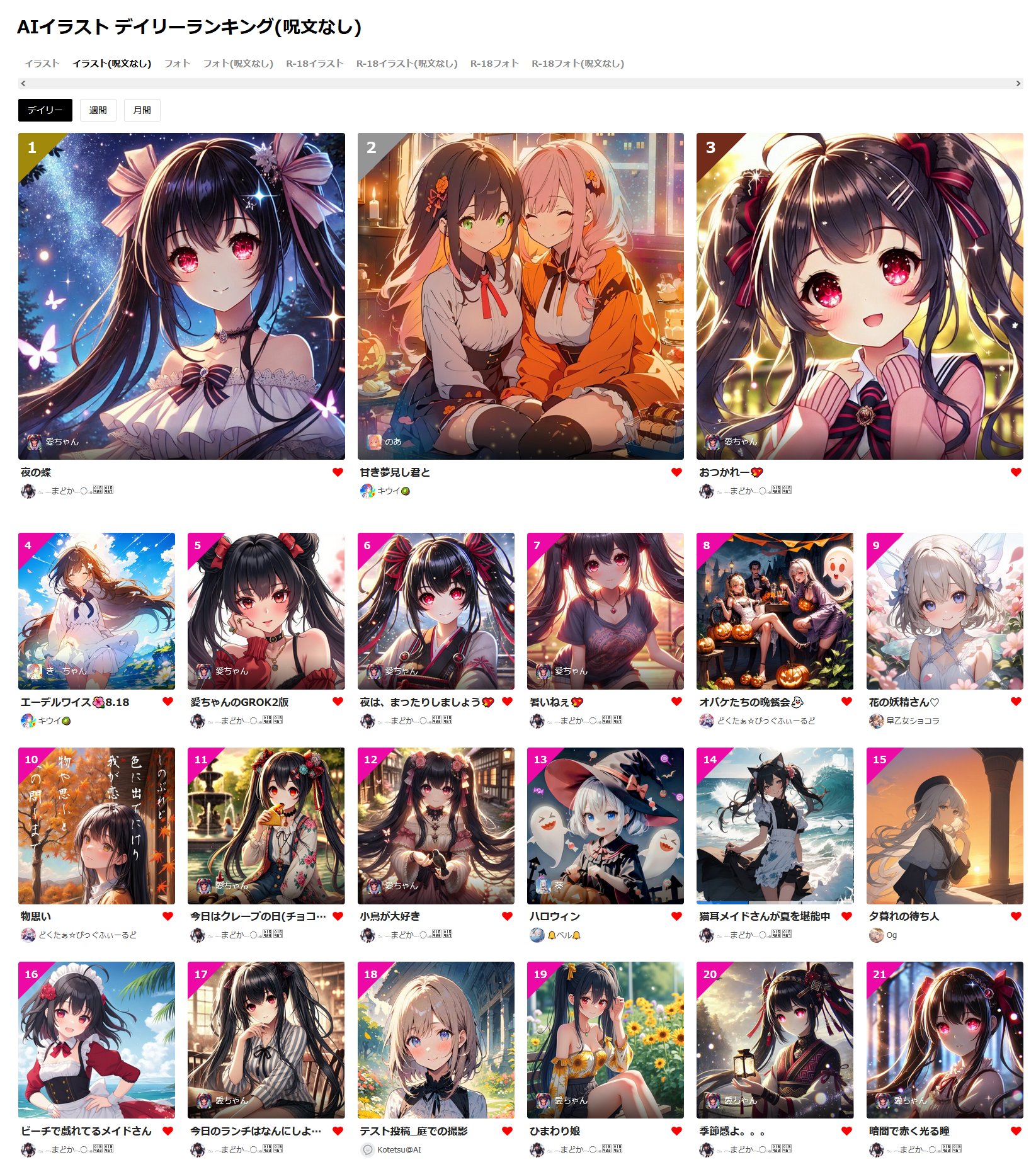
Task: Switch to the イラスト tab
Action: 42,64
